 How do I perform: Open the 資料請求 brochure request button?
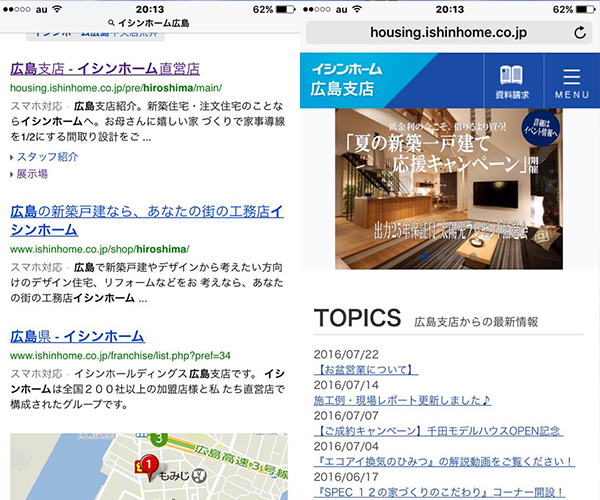511,81
